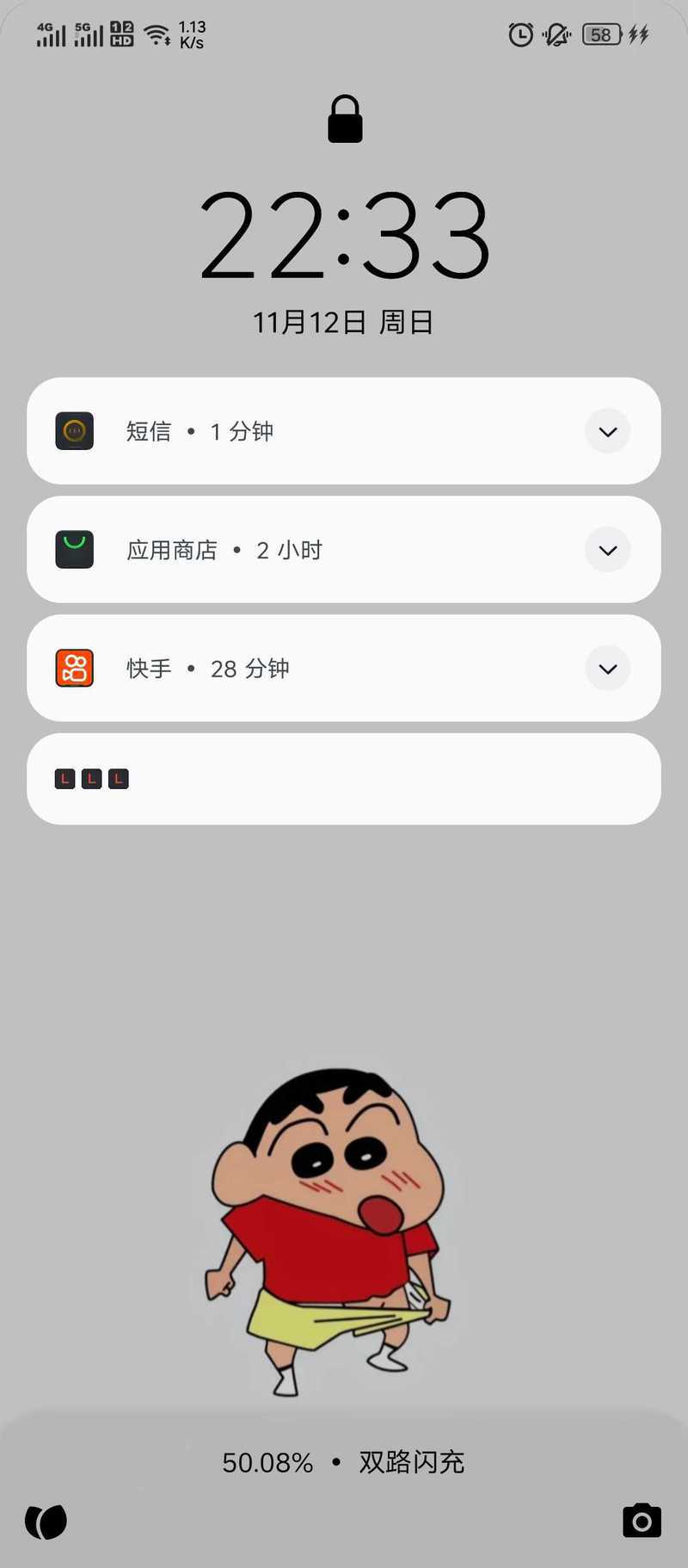The height and width of the screenshot is (1568, 688).
Task: Expand the 短信 notification chevron
Action: pyautogui.click(x=608, y=431)
